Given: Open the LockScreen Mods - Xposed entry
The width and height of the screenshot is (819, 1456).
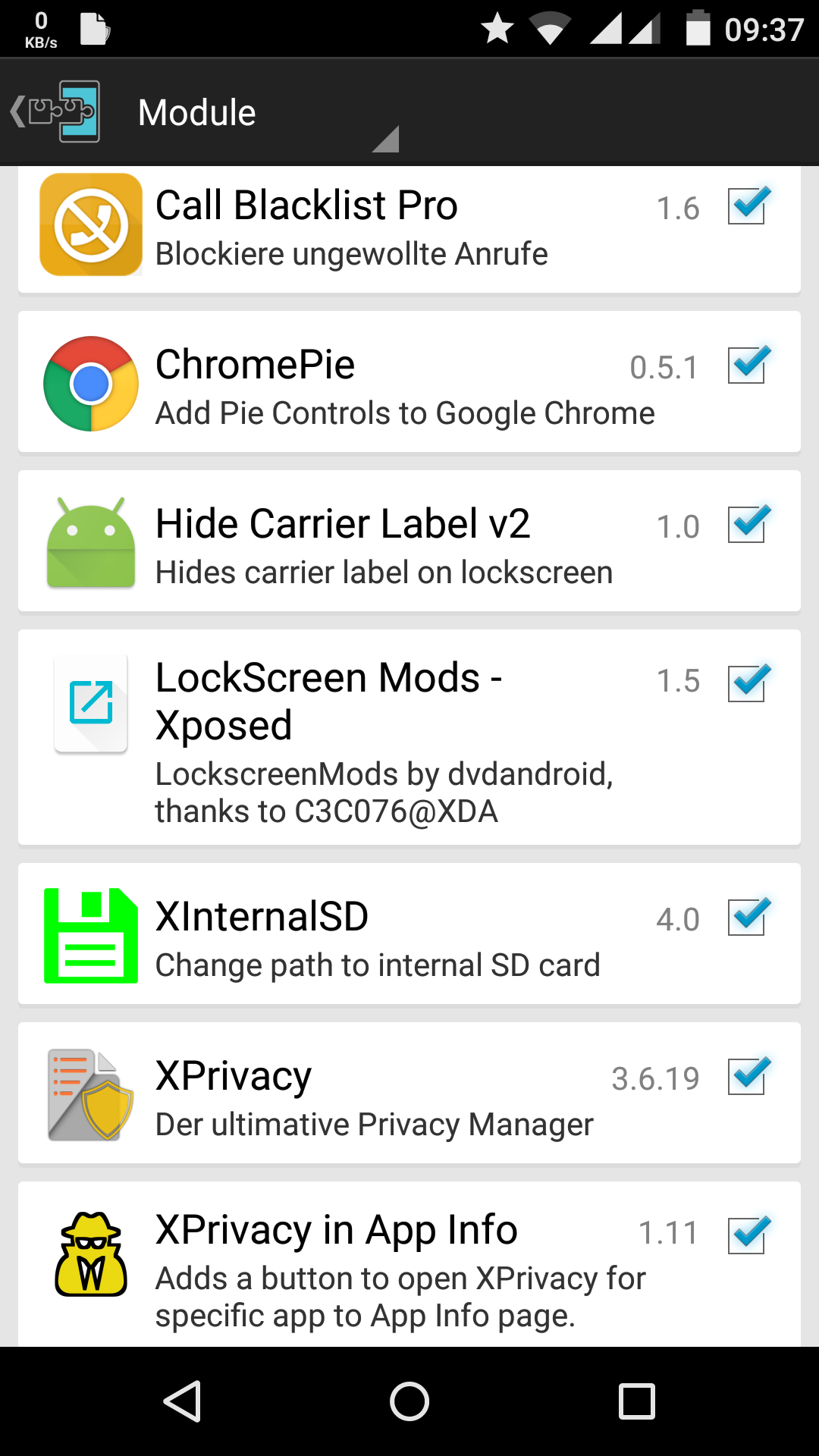Looking at the screenshot, I should tap(409, 737).
